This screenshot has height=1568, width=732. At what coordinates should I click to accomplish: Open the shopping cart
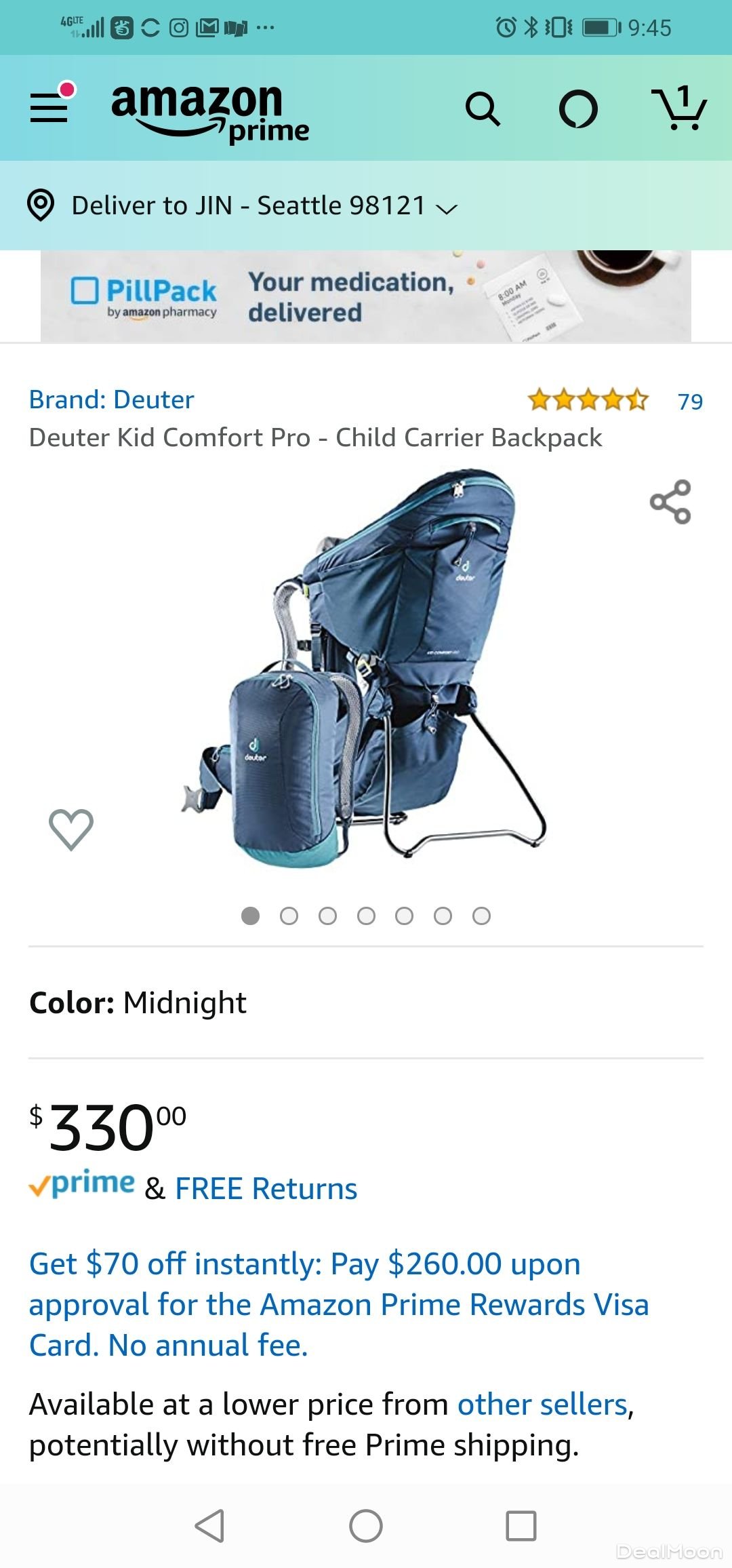click(x=680, y=109)
